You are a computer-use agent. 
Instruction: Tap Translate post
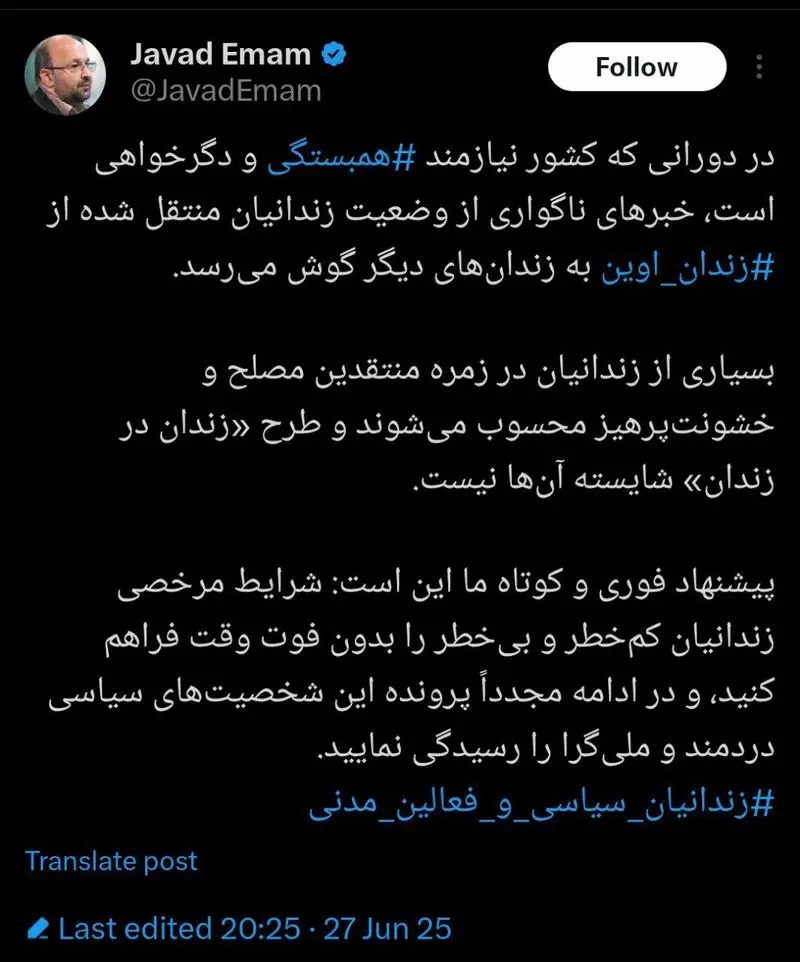click(111, 861)
